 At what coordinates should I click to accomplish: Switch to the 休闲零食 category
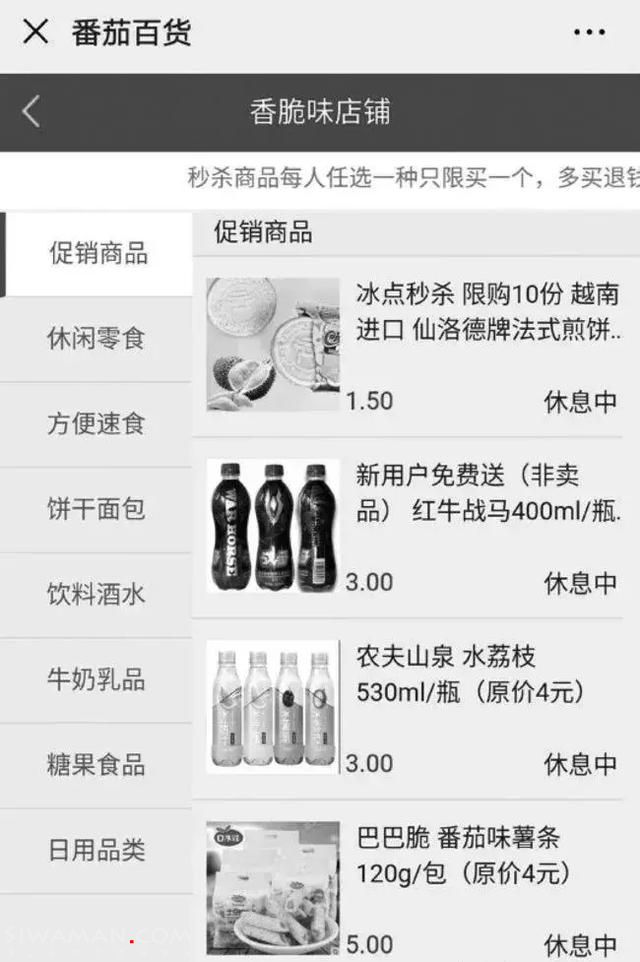coord(96,338)
